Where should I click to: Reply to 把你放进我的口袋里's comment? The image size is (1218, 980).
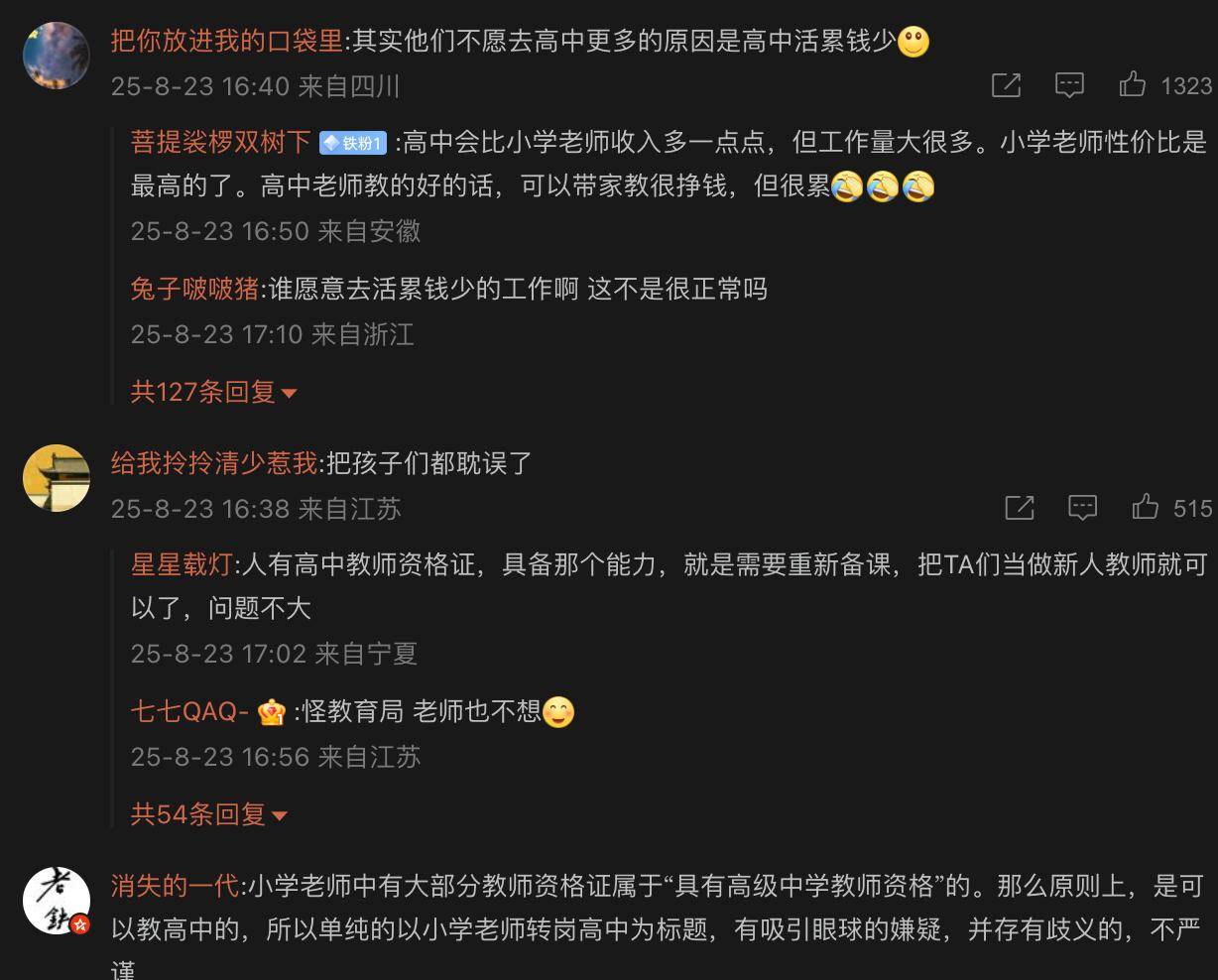pyautogui.click(x=1069, y=85)
